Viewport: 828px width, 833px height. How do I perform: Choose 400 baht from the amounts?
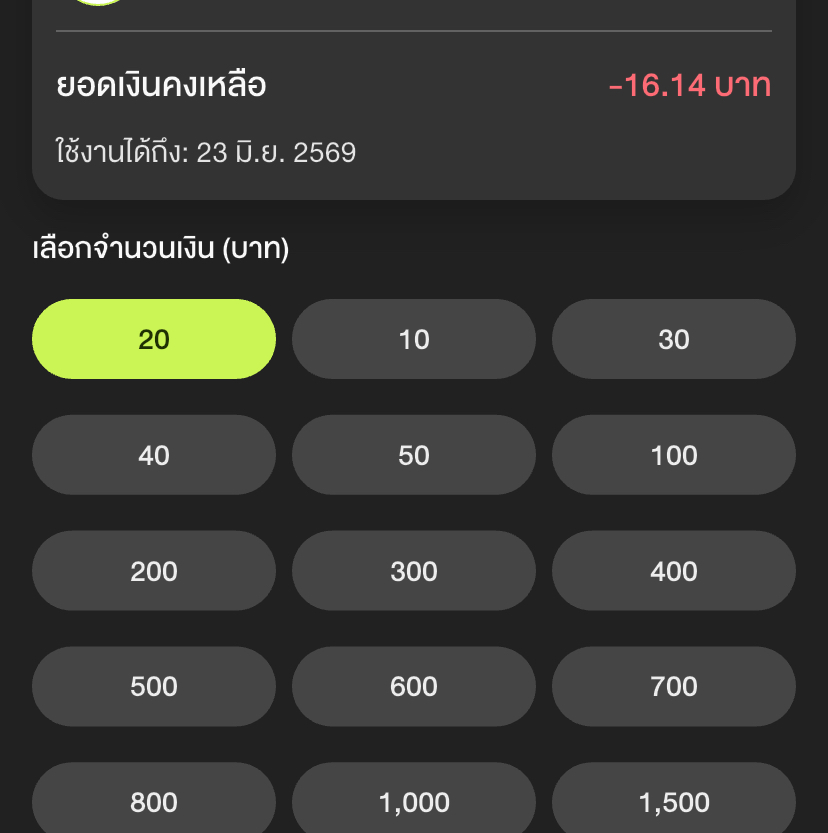(x=674, y=571)
